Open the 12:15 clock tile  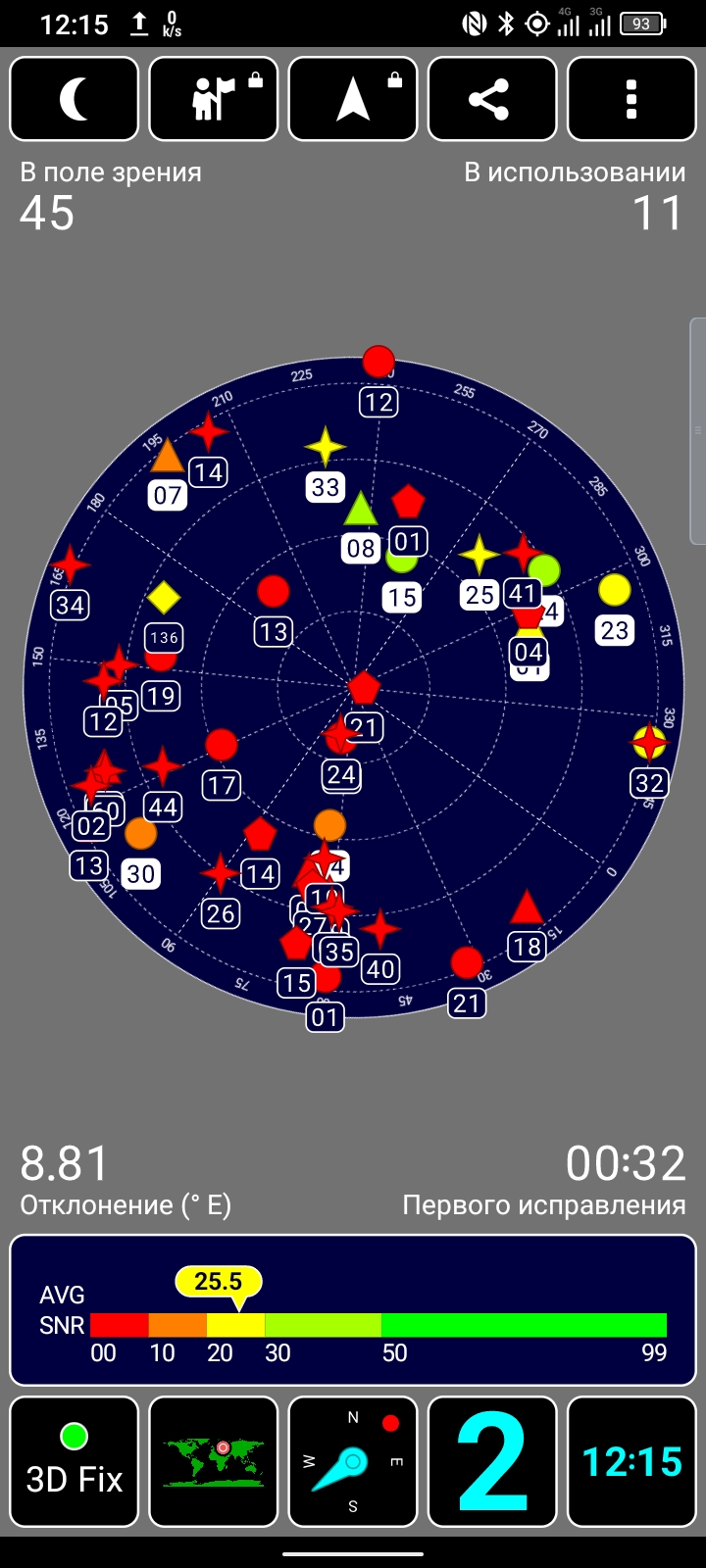click(x=631, y=1461)
